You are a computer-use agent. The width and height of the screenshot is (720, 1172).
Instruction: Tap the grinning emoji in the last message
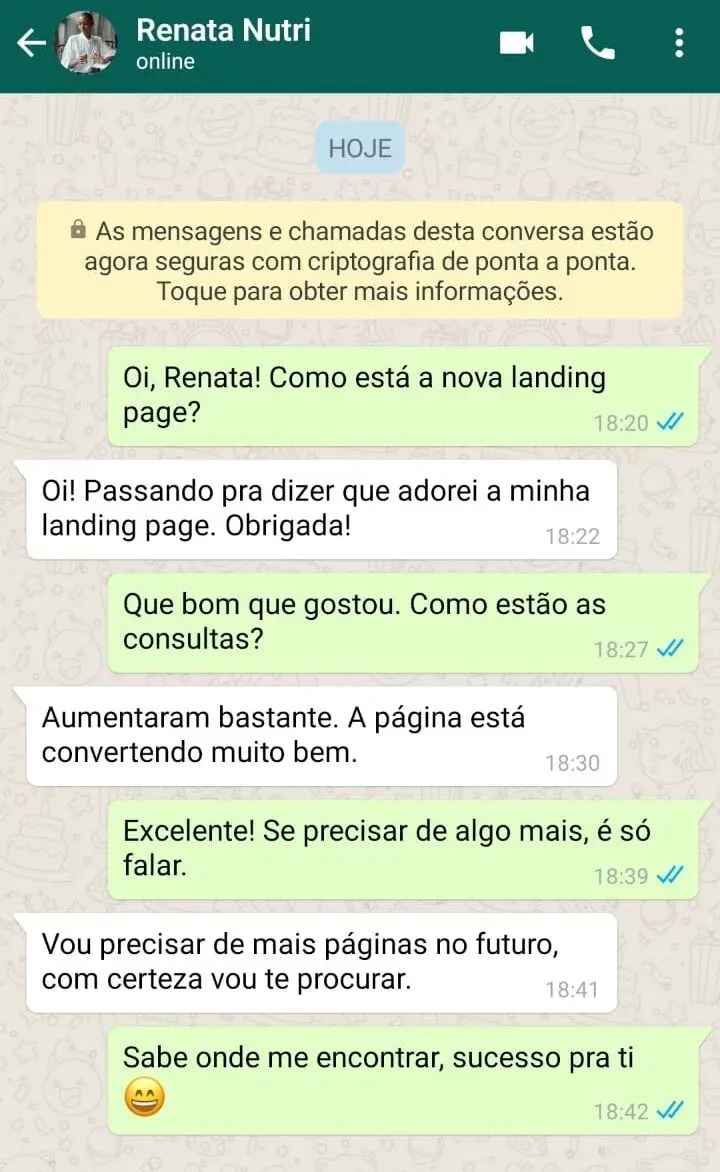pyautogui.click(x=143, y=1097)
